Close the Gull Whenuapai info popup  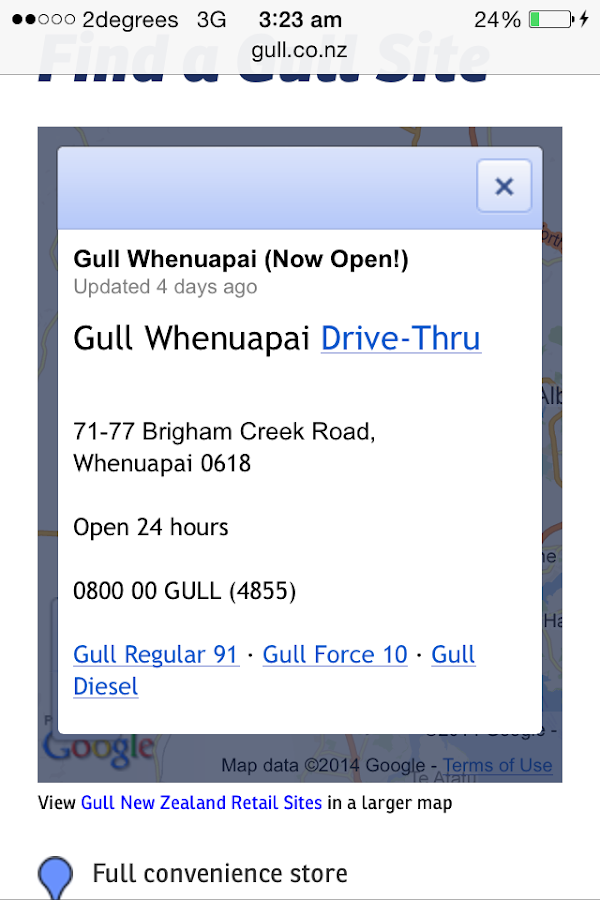tap(504, 186)
